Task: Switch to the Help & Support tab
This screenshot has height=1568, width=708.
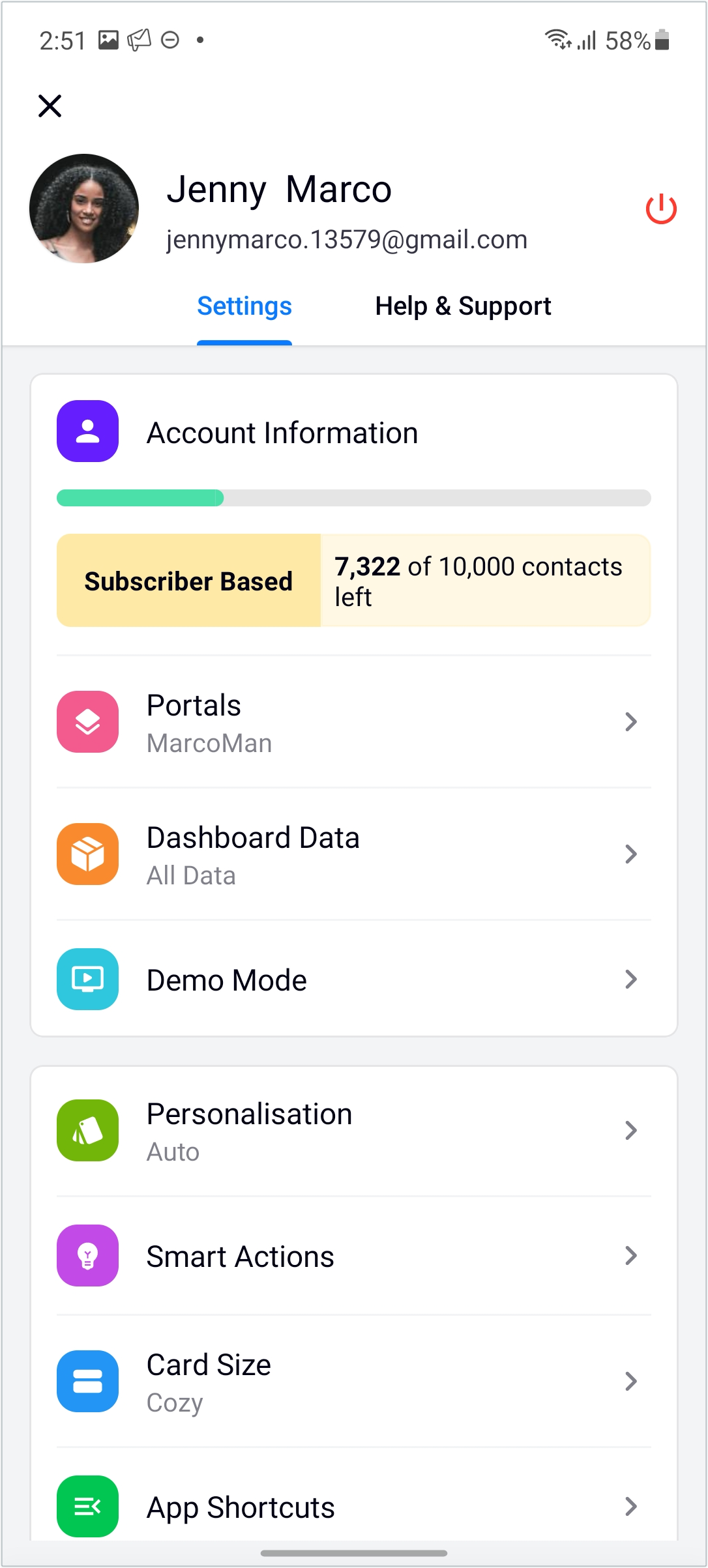Action: click(463, 306)
